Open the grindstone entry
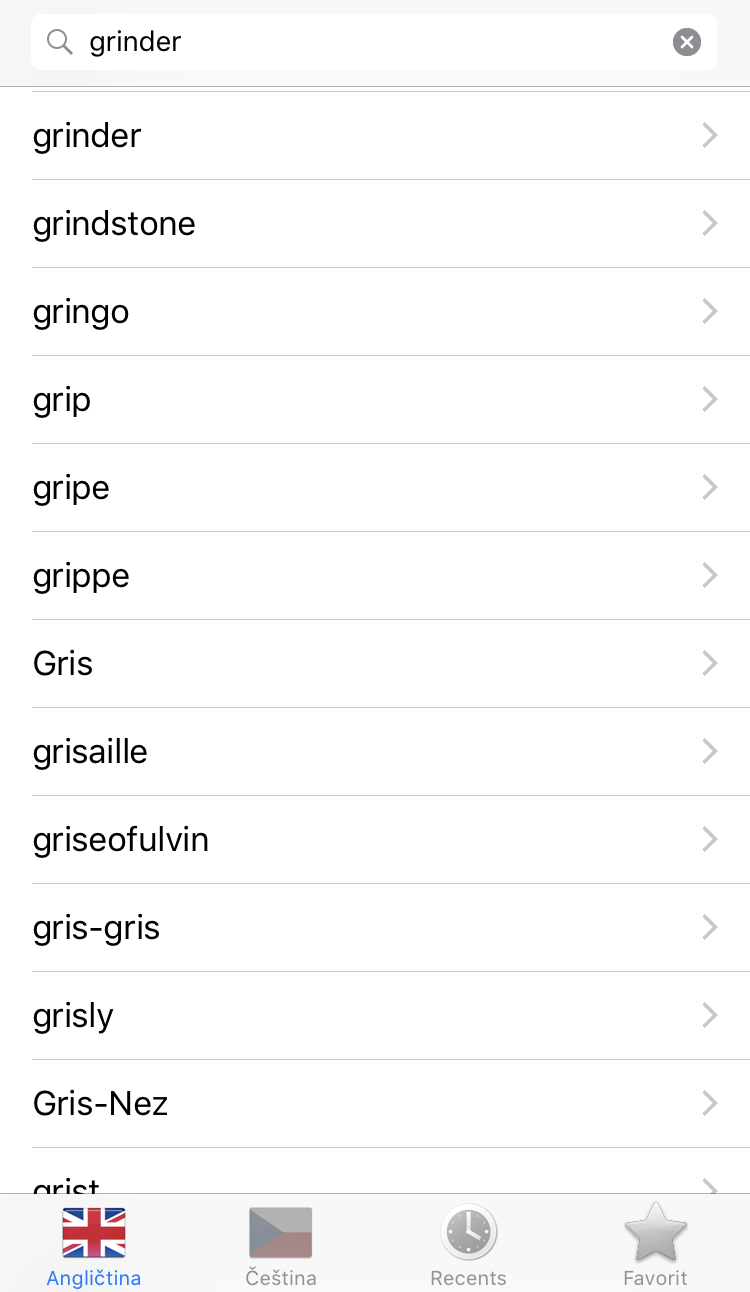Image resolution: width=750 pixels, height=1292 pixels. click(x=375, y=224)
